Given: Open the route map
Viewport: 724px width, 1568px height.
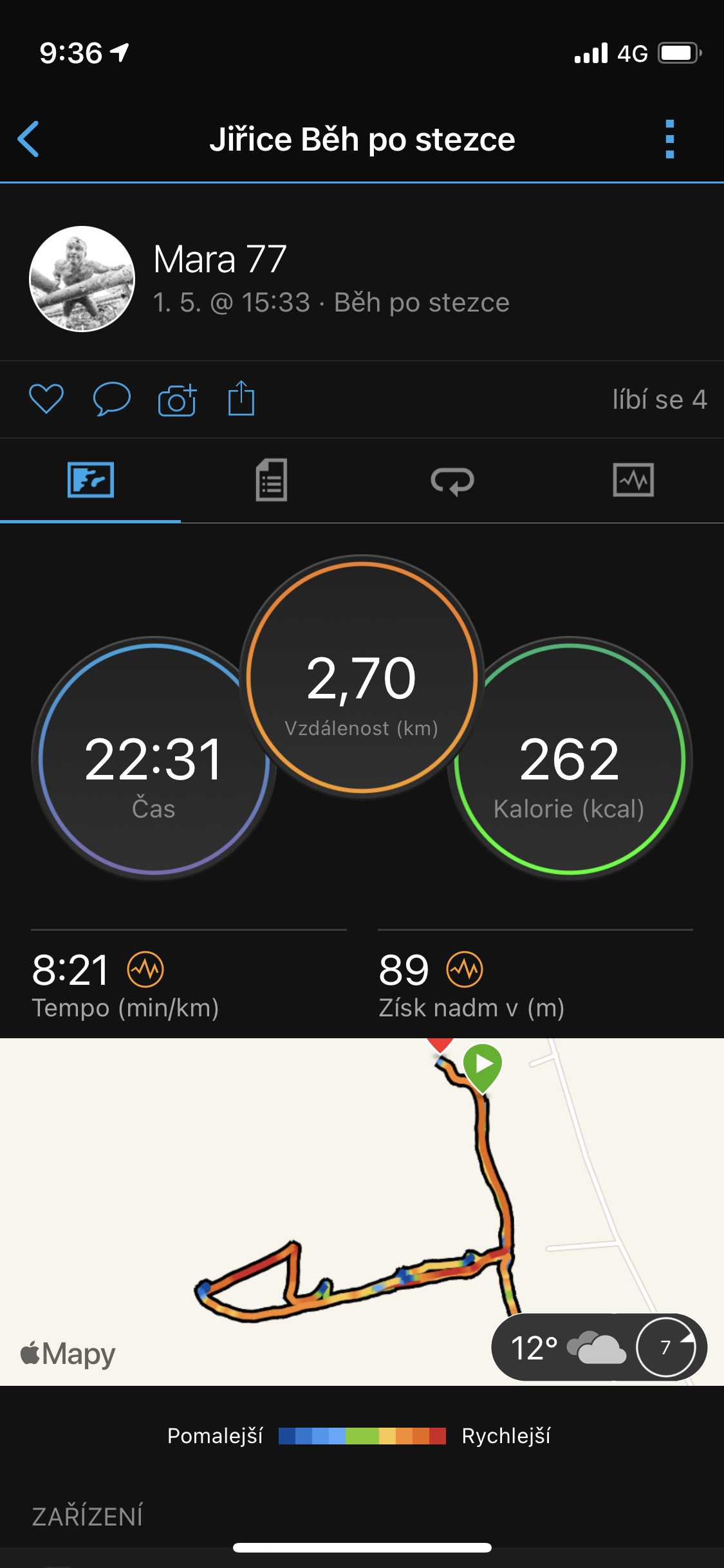Looking at the screenshot, I should coord(362,1211).
